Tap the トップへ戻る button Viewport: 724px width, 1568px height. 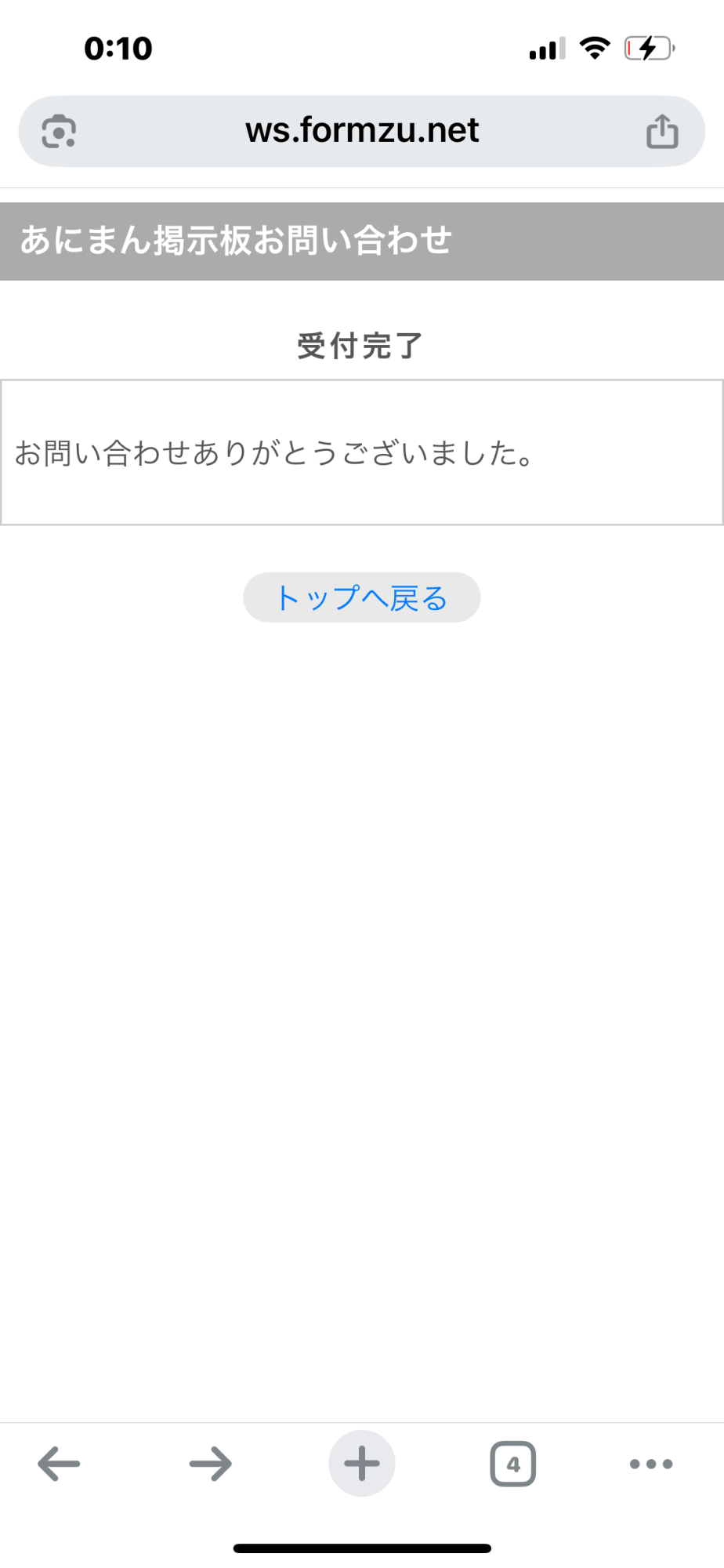tap(361, 597)
